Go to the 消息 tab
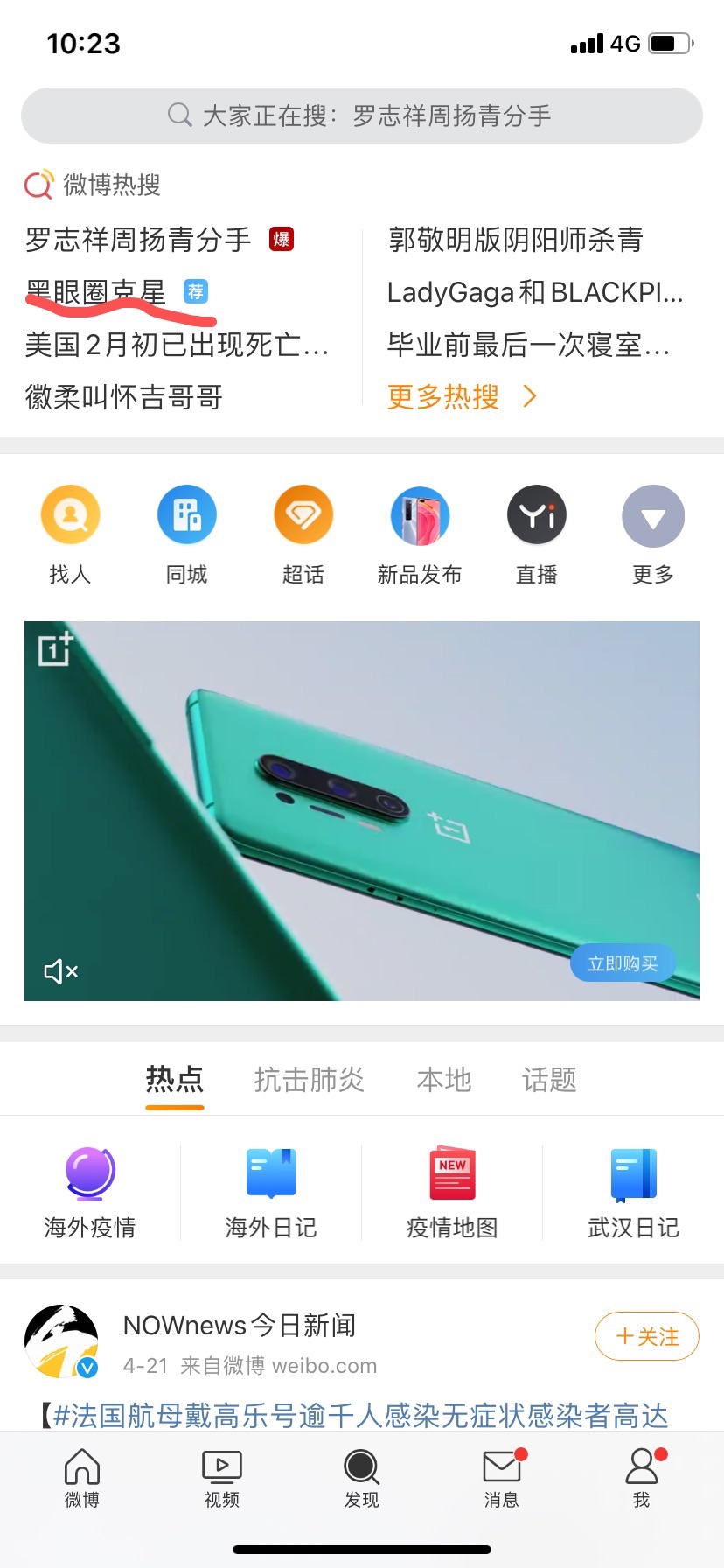This screenshot has width=724, height=1568. click(x=502, y=1479)
